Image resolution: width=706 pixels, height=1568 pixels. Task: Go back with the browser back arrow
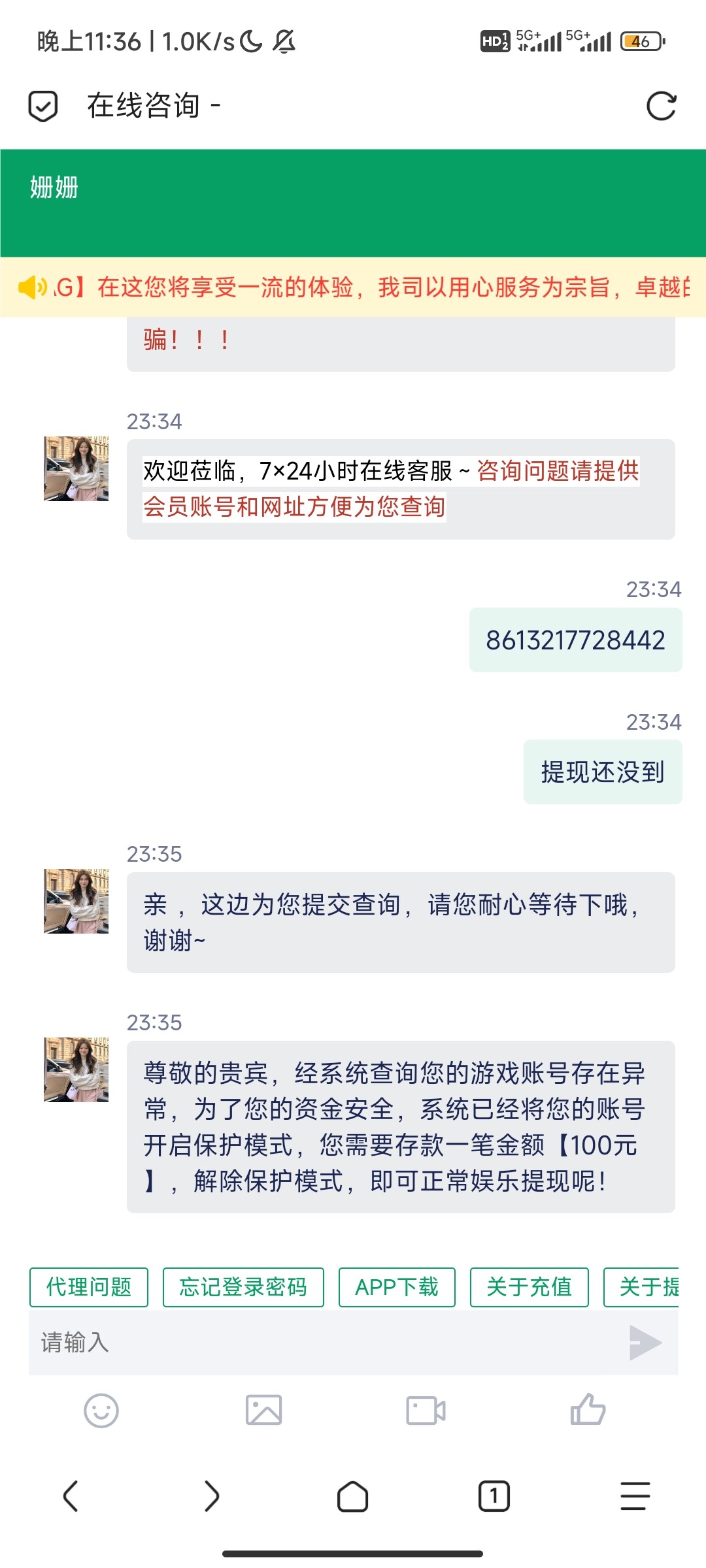coord(71,1496)
